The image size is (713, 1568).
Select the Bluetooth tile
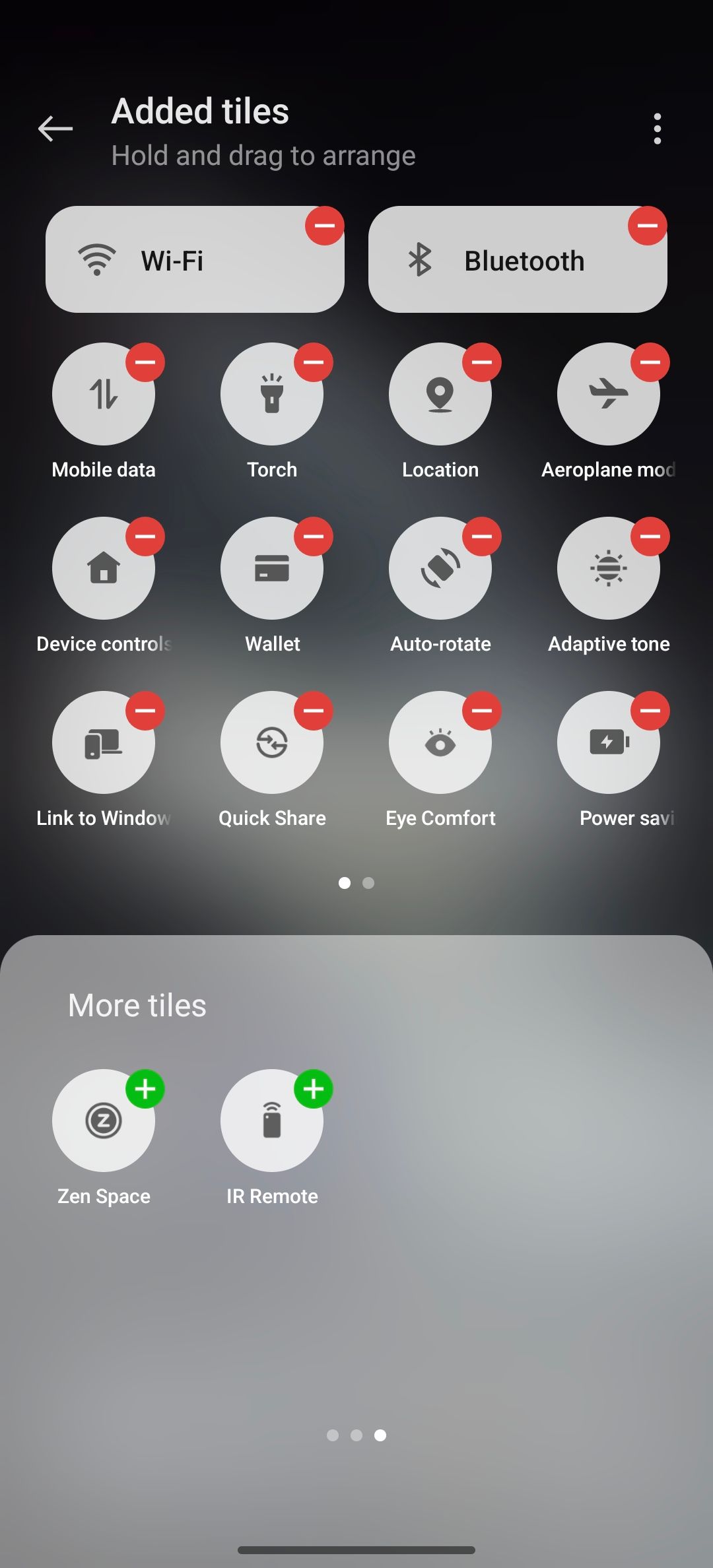518,259
